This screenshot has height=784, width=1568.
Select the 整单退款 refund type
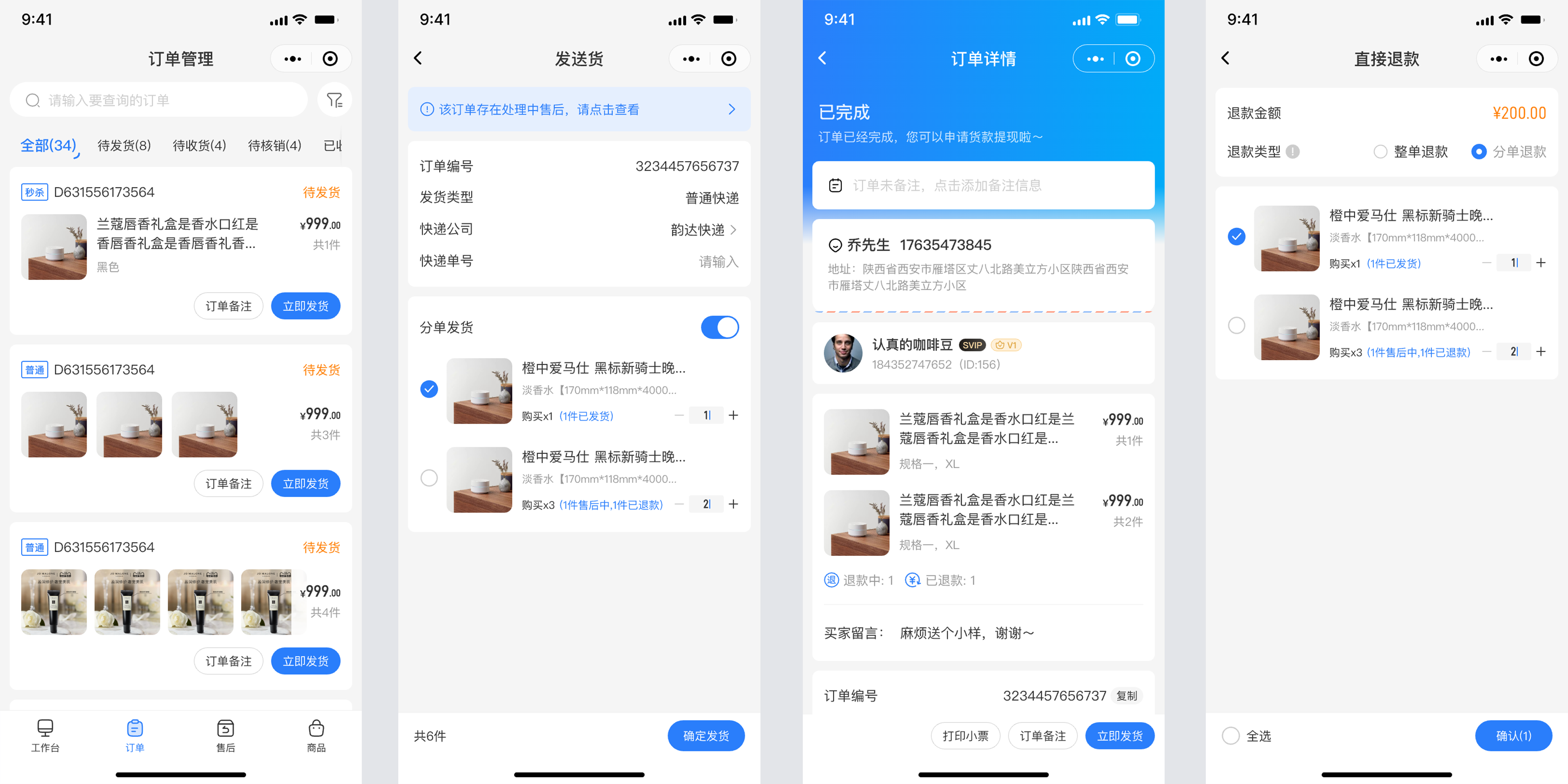point(1381,152)
